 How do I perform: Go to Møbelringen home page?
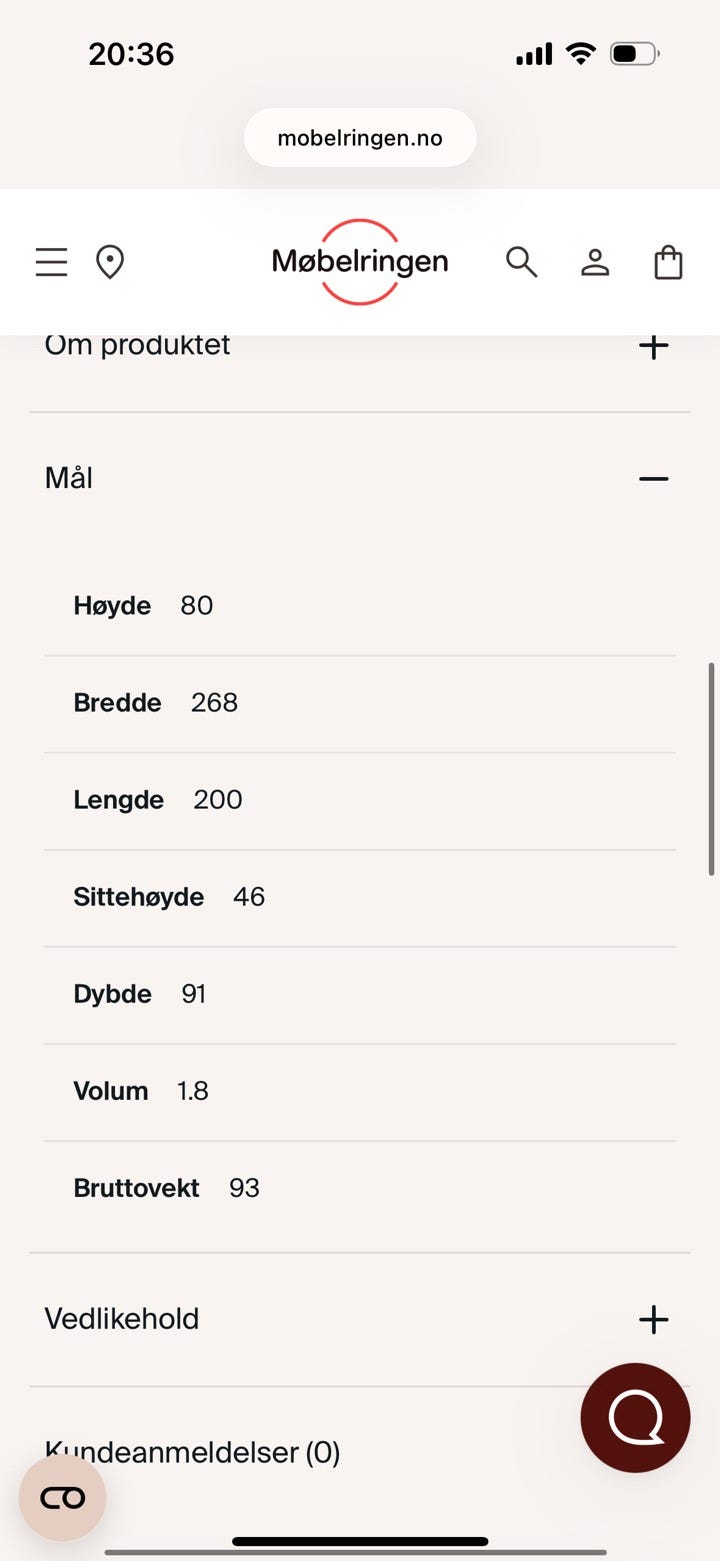point(360,262)
